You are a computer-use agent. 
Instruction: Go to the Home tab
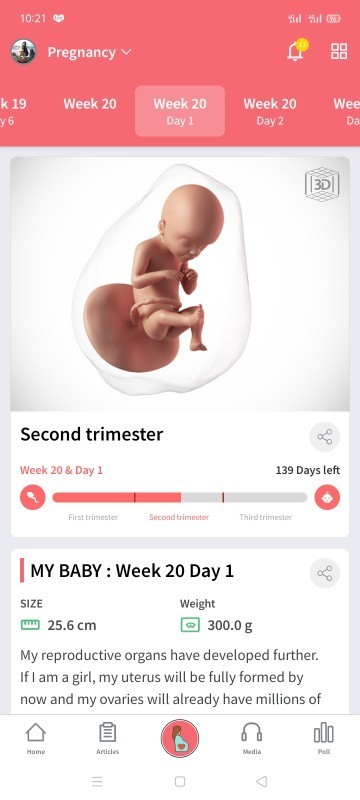36,739
